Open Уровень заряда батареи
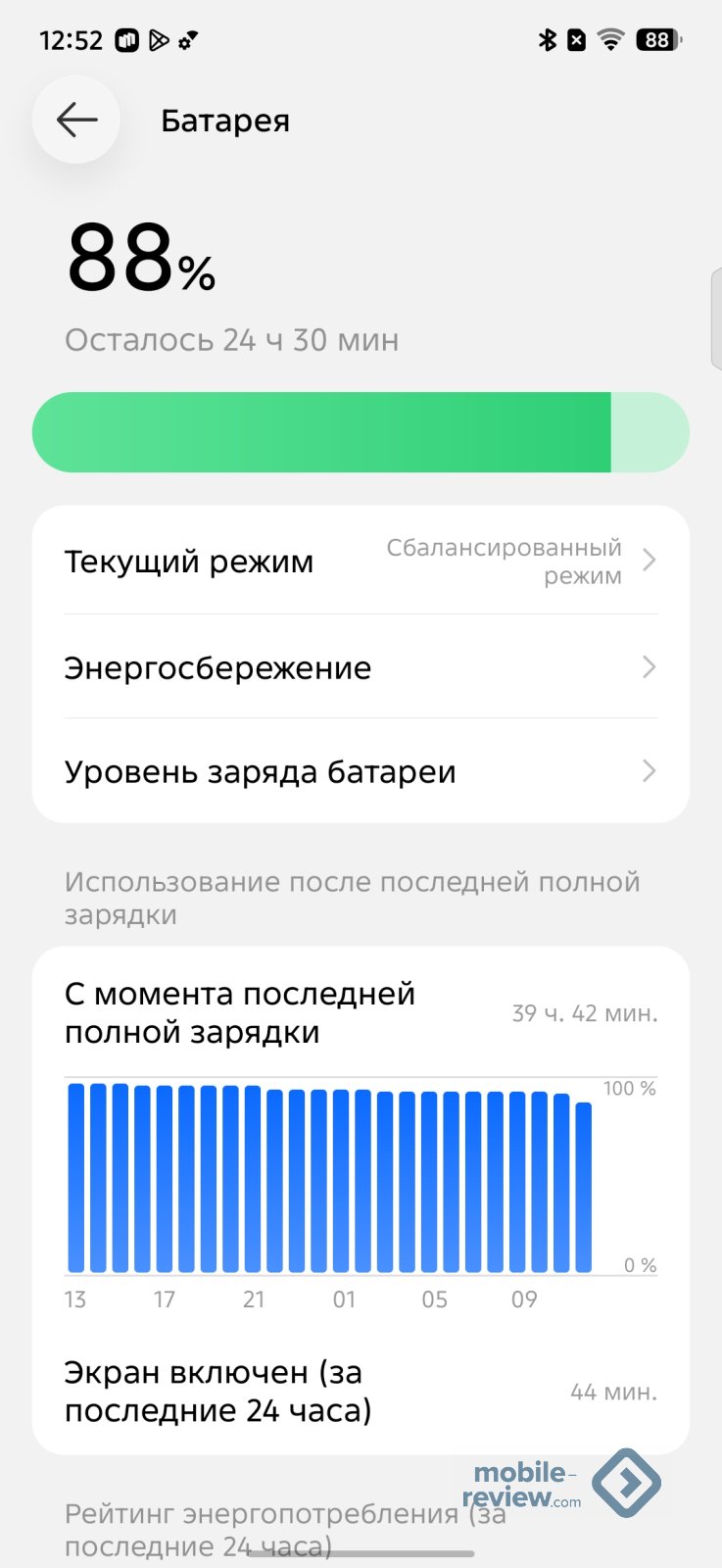Viewport: 722px width, 1568px height. click(361, 771)
